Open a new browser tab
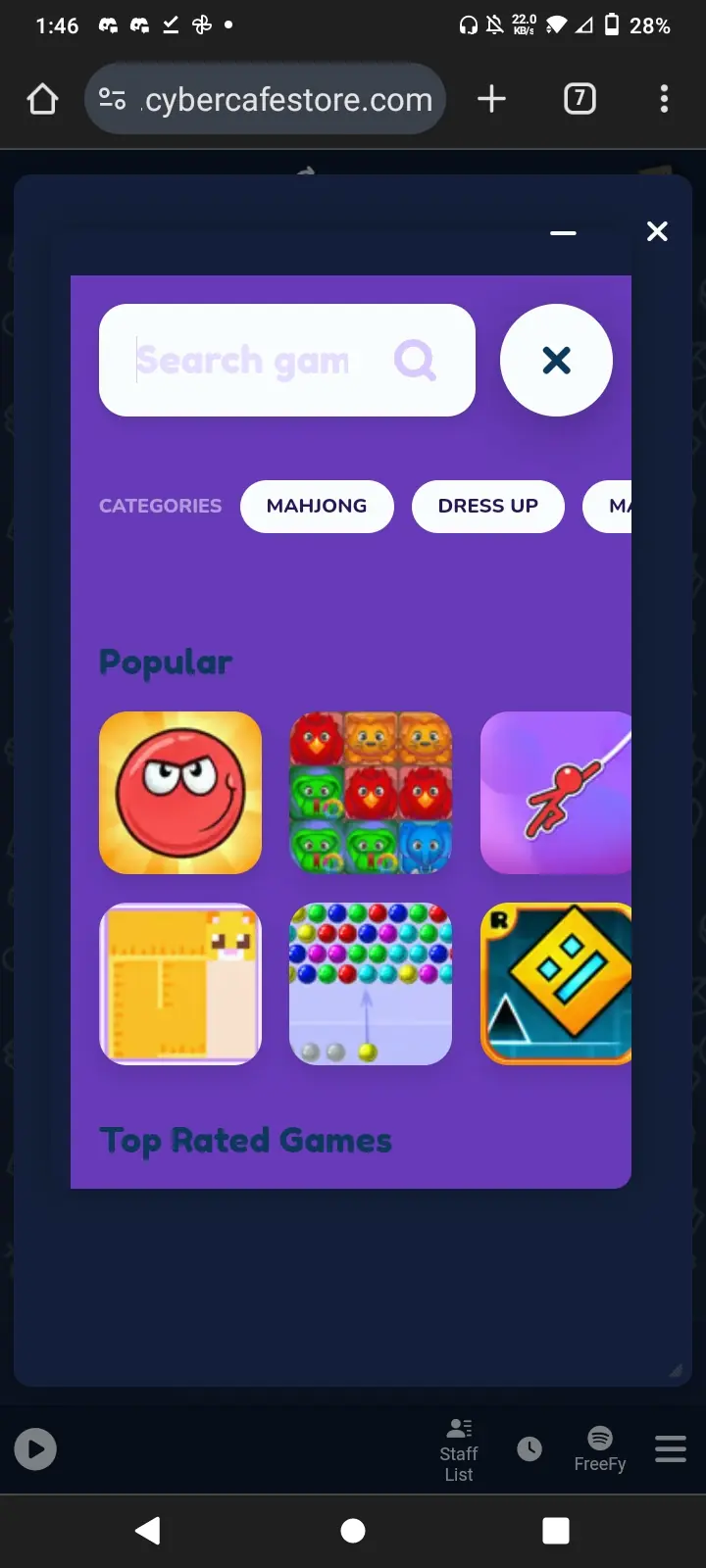 [491, 99]
